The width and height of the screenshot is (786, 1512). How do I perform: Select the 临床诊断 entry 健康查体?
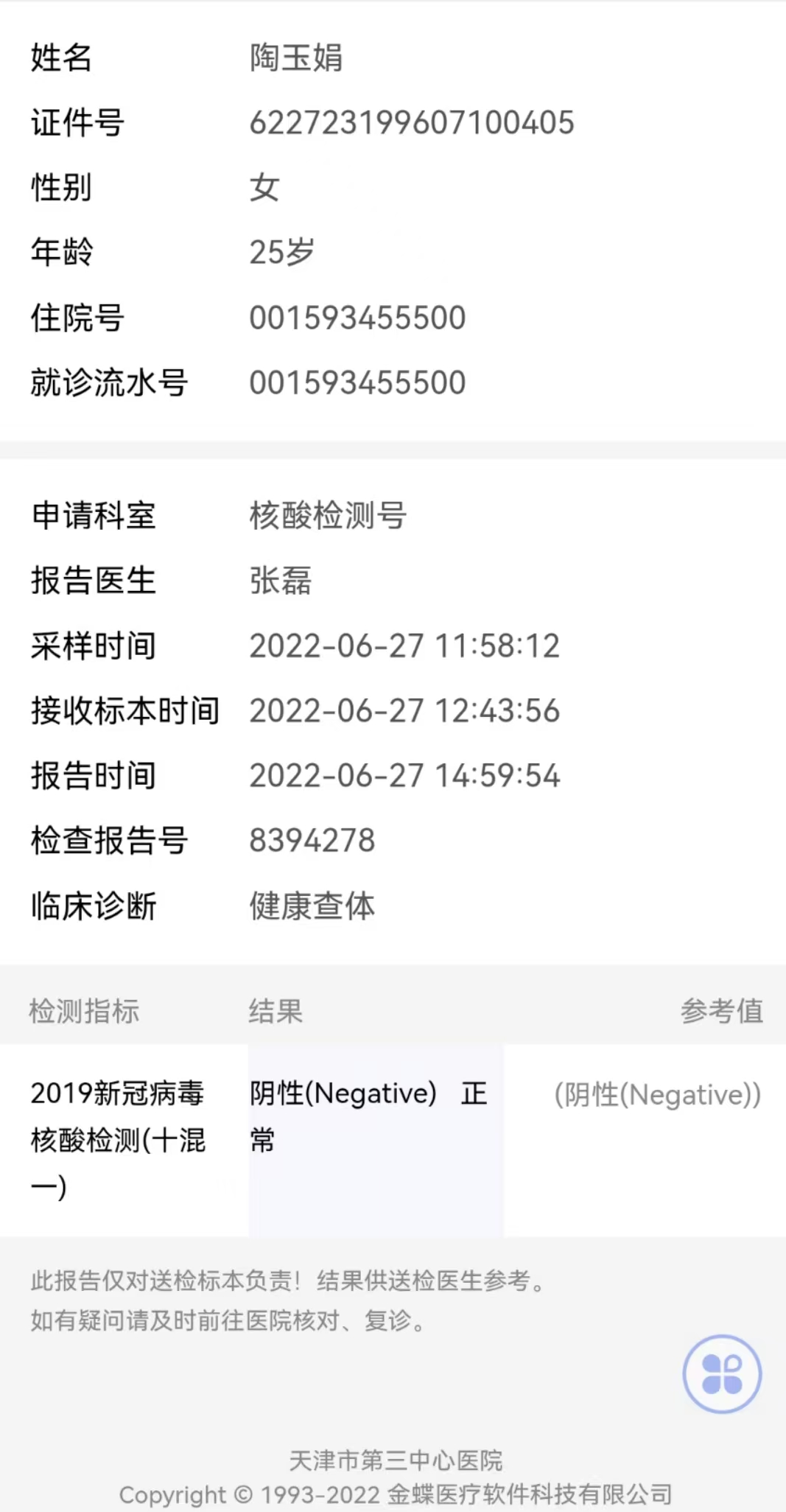click(311, 907)
